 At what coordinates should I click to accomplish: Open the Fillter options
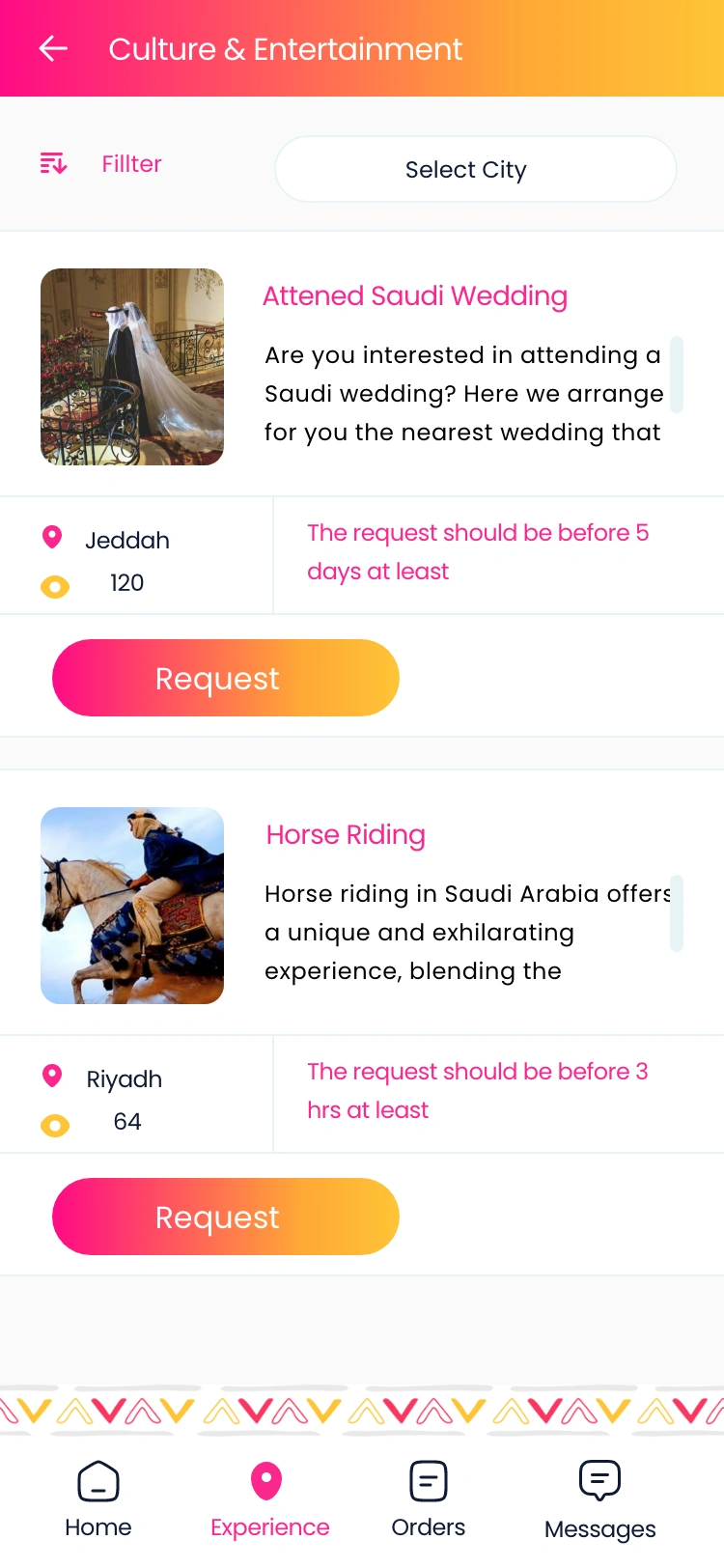[101, 164]
